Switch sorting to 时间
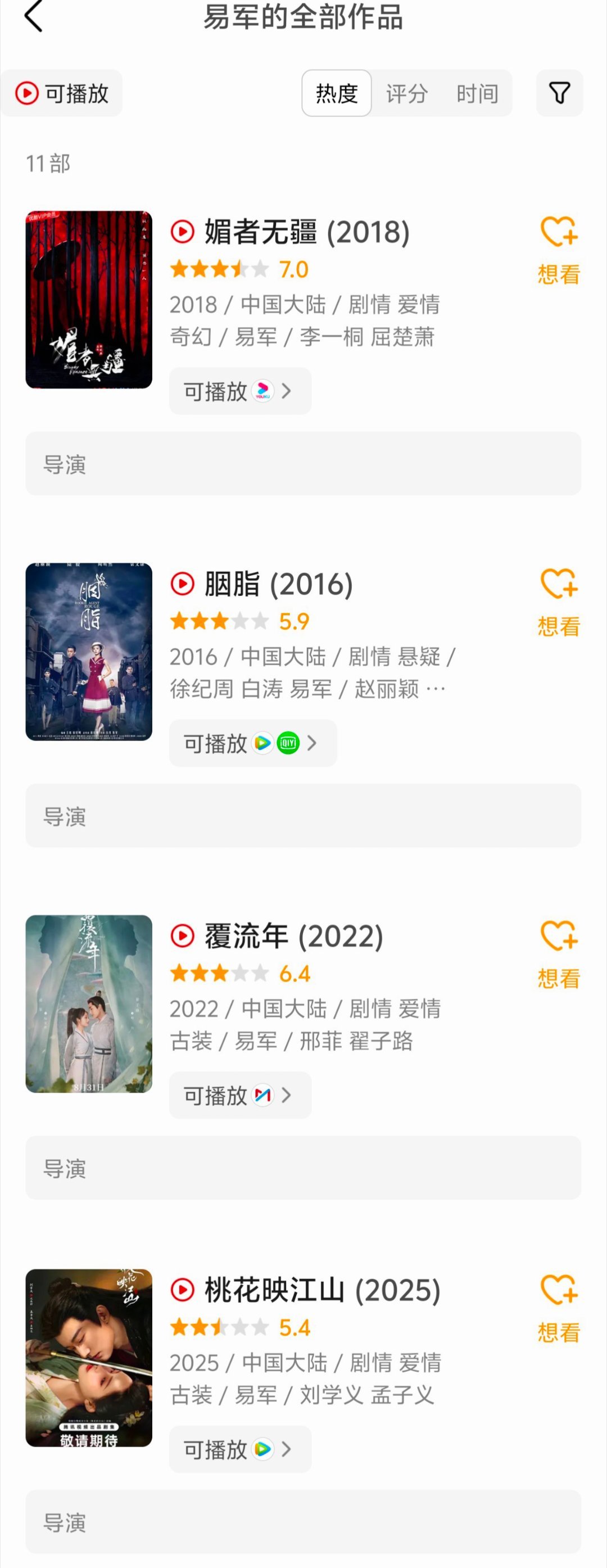The height and width of the screenshot is (1568, 607). (x=477, y=93)
